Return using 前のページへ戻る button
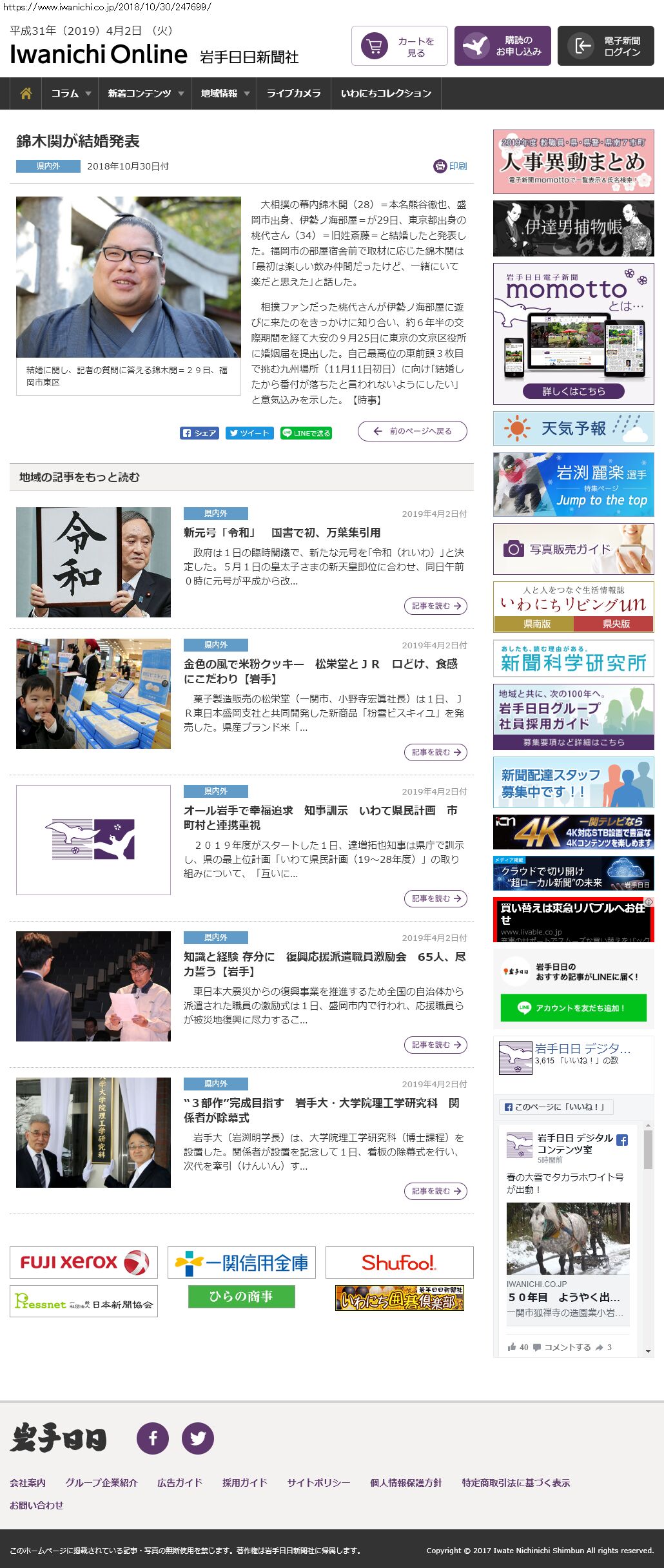The image size is (664, 1568). point(413,431)
